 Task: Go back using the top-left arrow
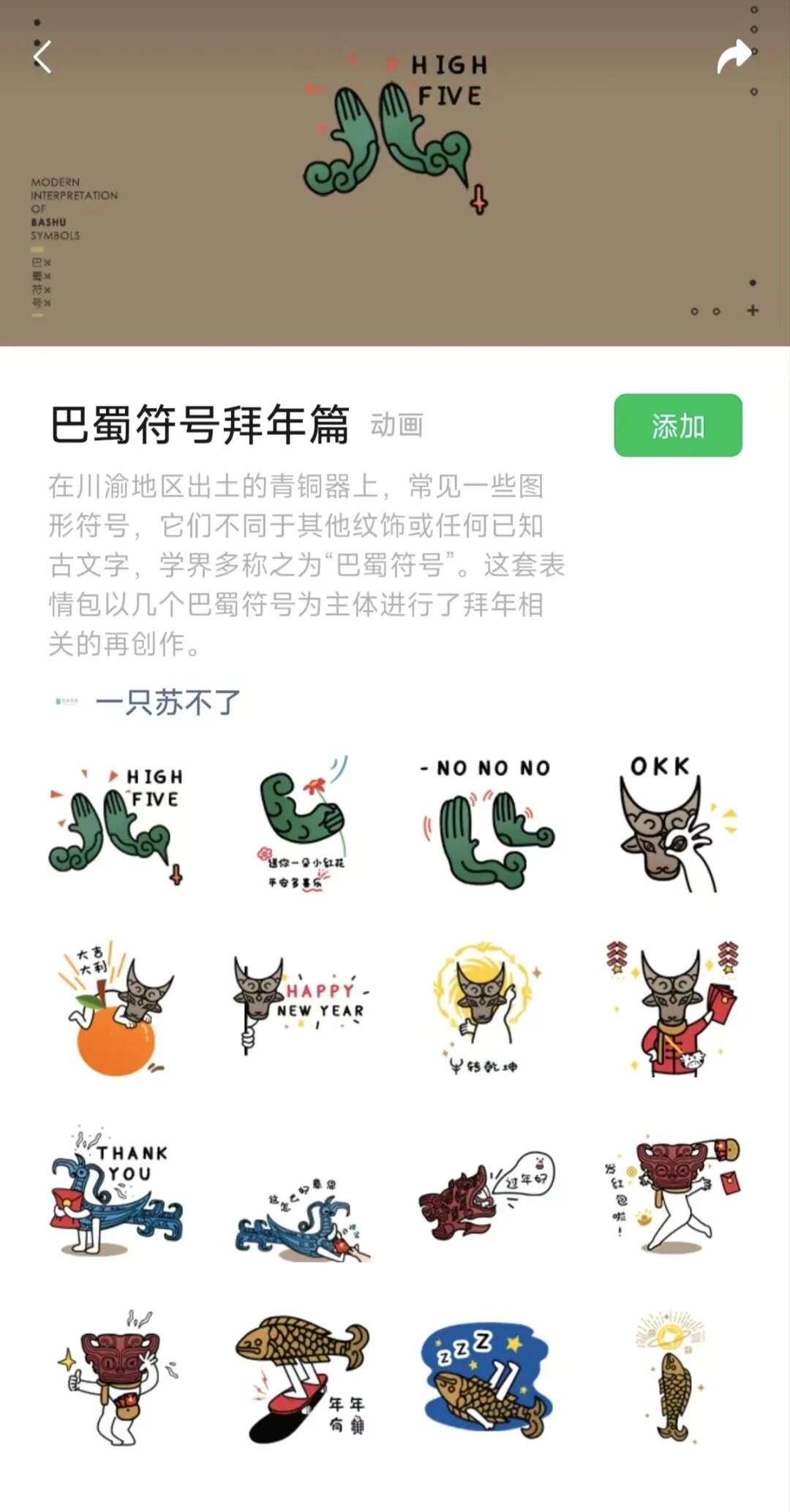(x=42, y=57)
